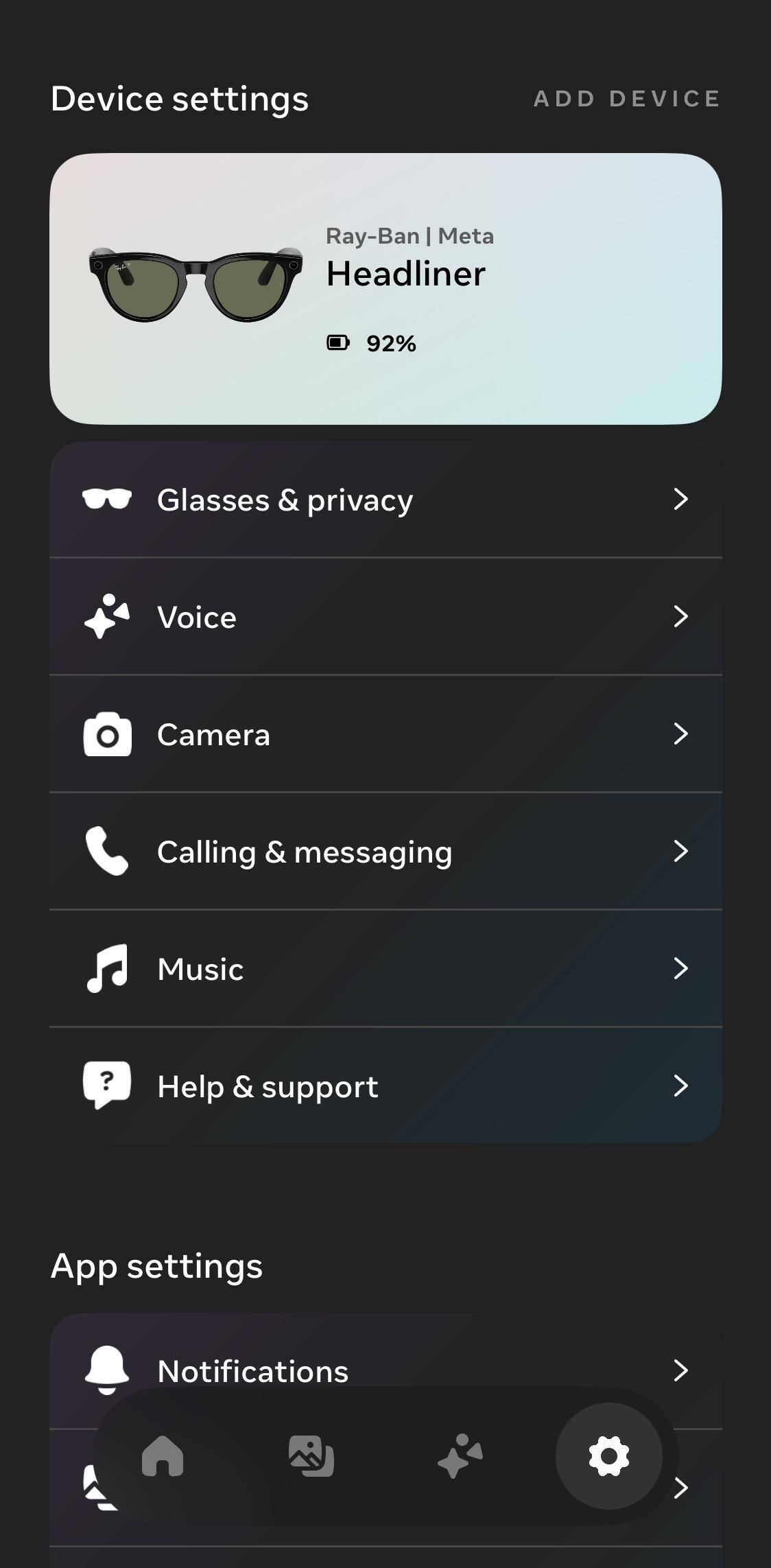This screenshot has height=1568, width=771.
Task: Switch to the Home tab
Action: (163, 1455)
